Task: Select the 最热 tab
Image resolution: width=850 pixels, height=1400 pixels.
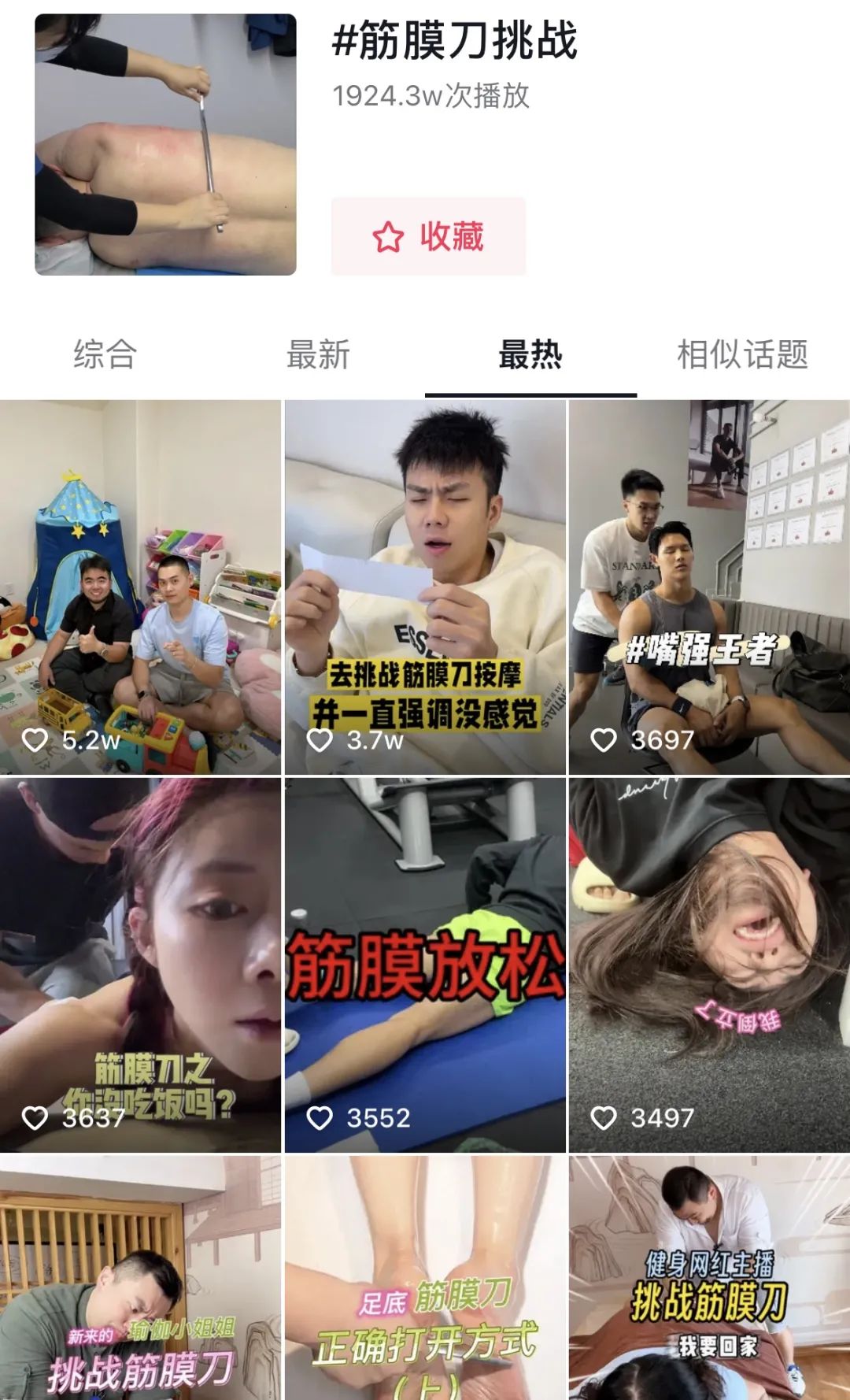Action: click(530, 354)
